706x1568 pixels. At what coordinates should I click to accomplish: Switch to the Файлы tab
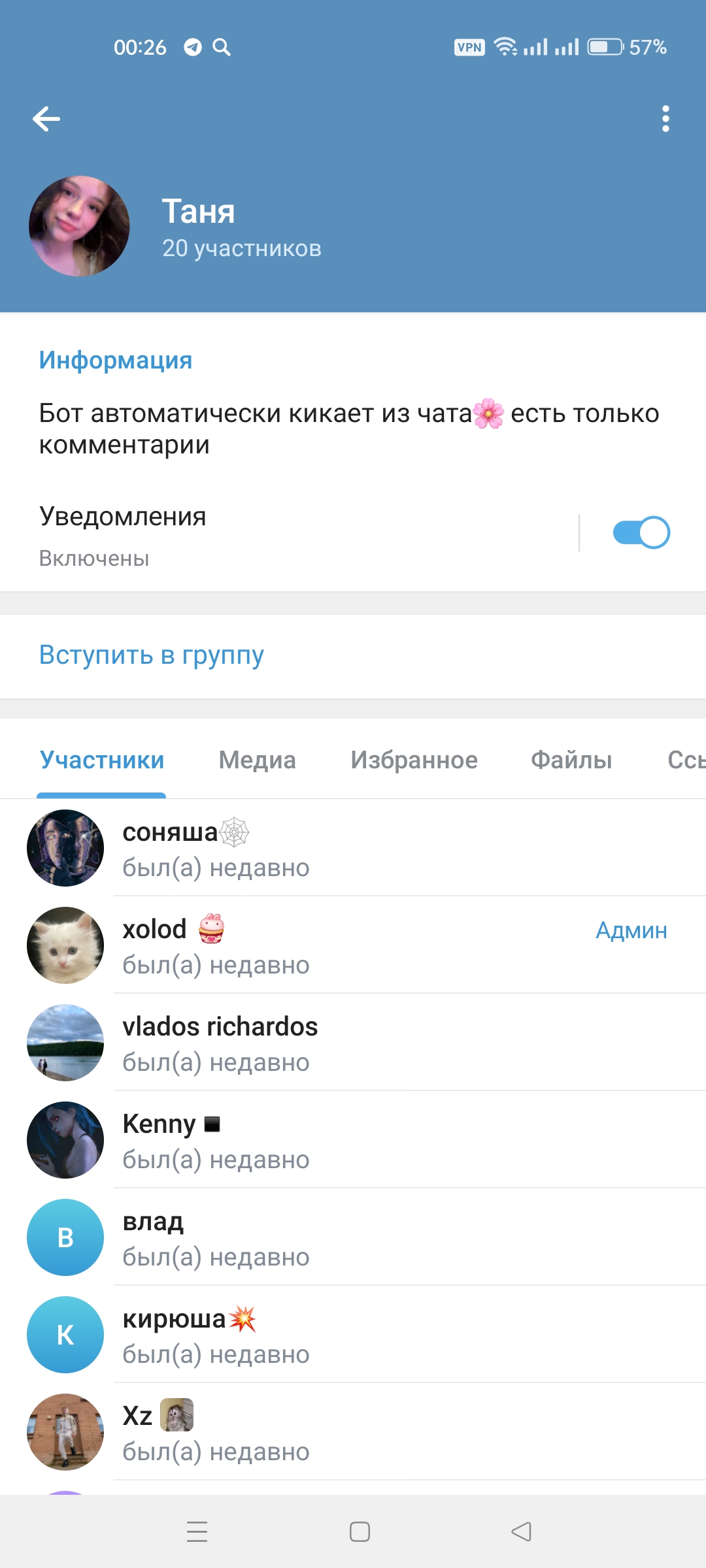coord(571,760)
